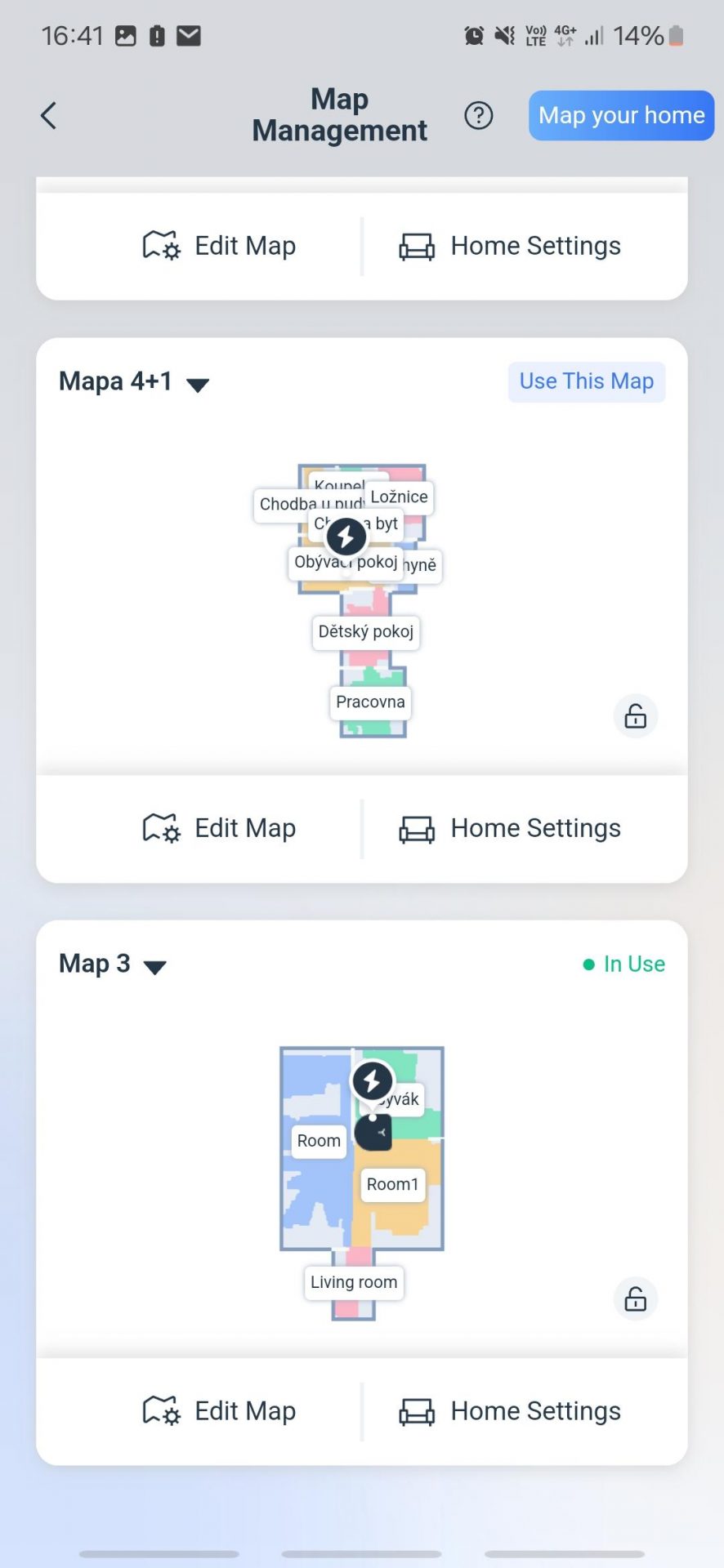Use This Map for Mapa 4+1

coord(587,381)
